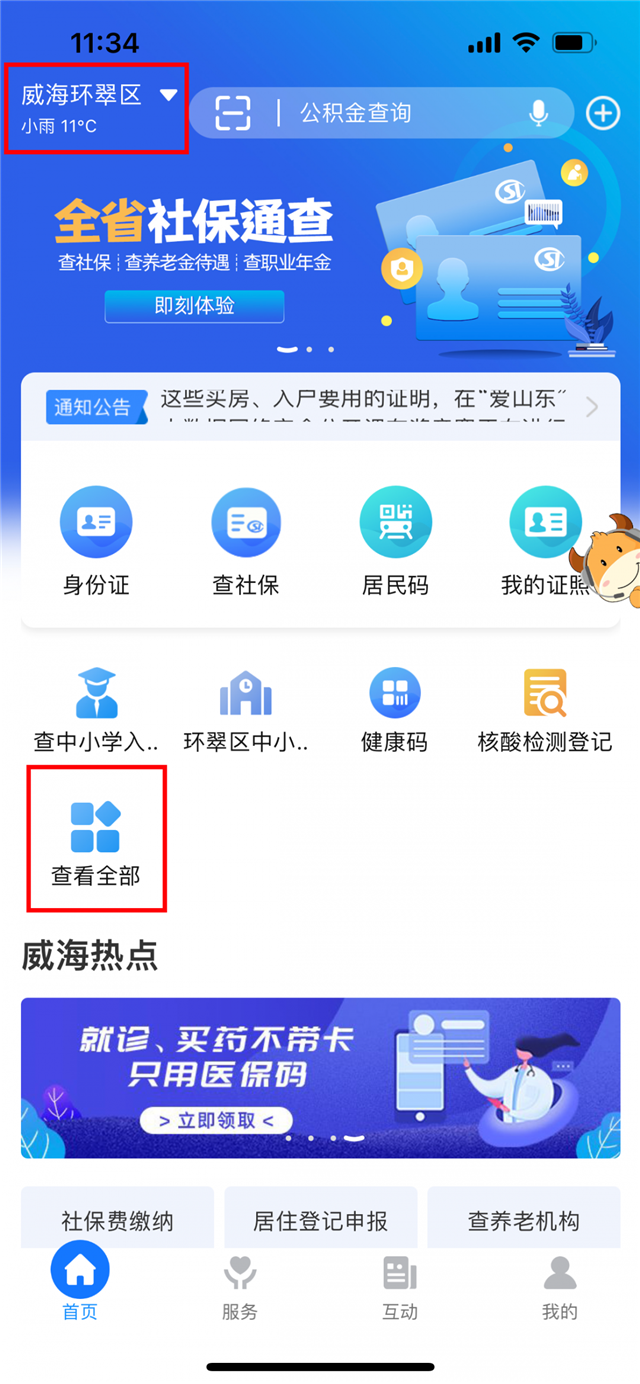Open the 公积金查询 search field
This screenshot has width=640, height=1384.
point(400,114)
